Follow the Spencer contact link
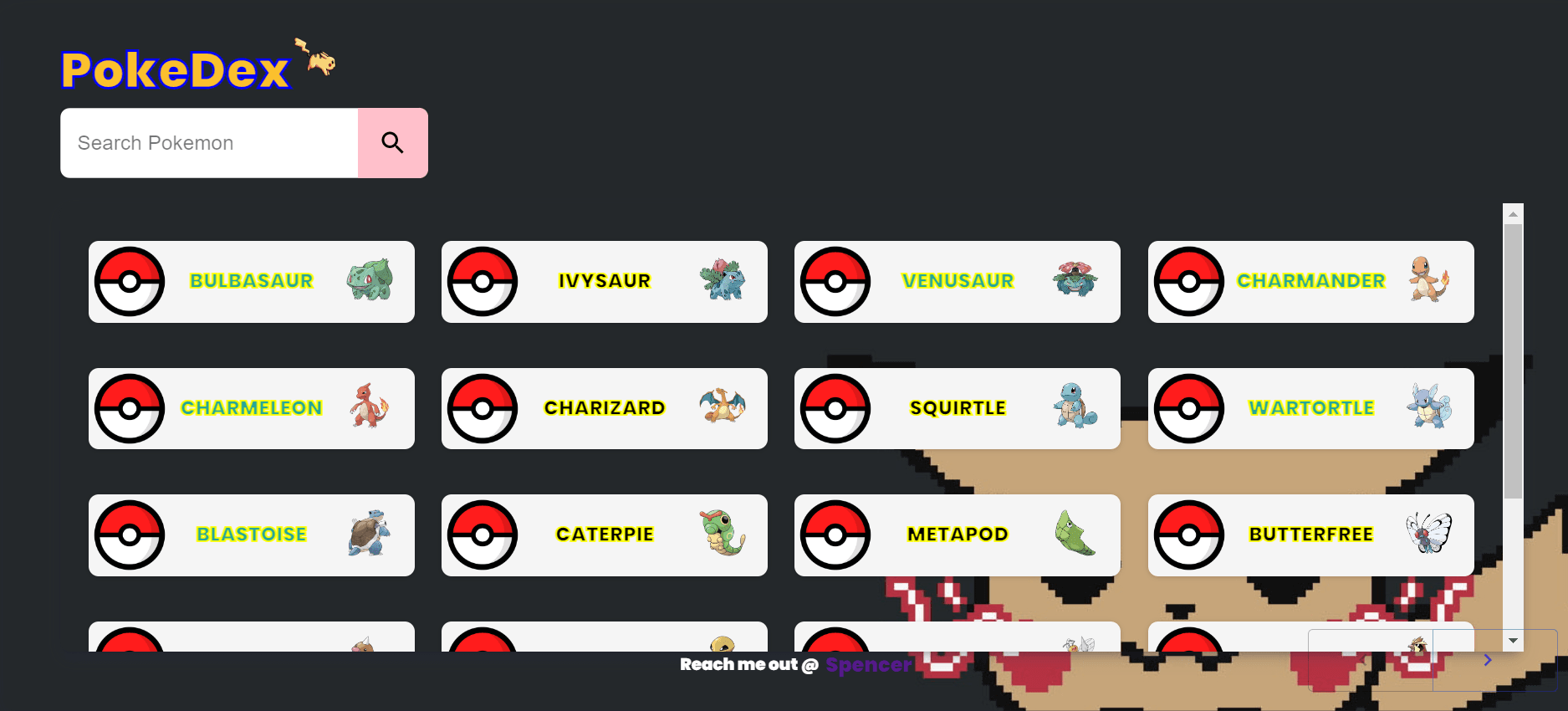 [868, 665]
